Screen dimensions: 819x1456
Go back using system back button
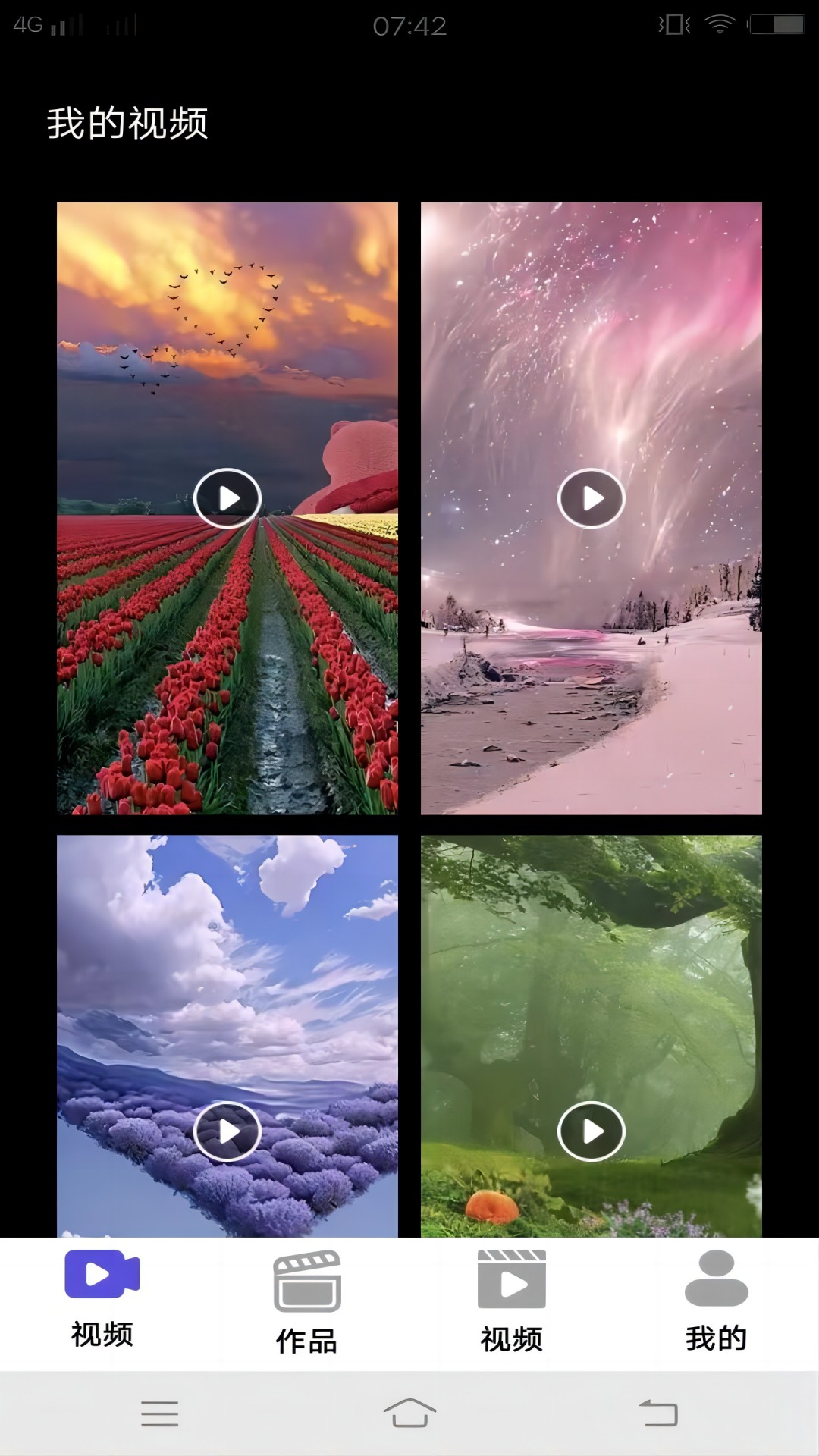[x=658, y=1414]
